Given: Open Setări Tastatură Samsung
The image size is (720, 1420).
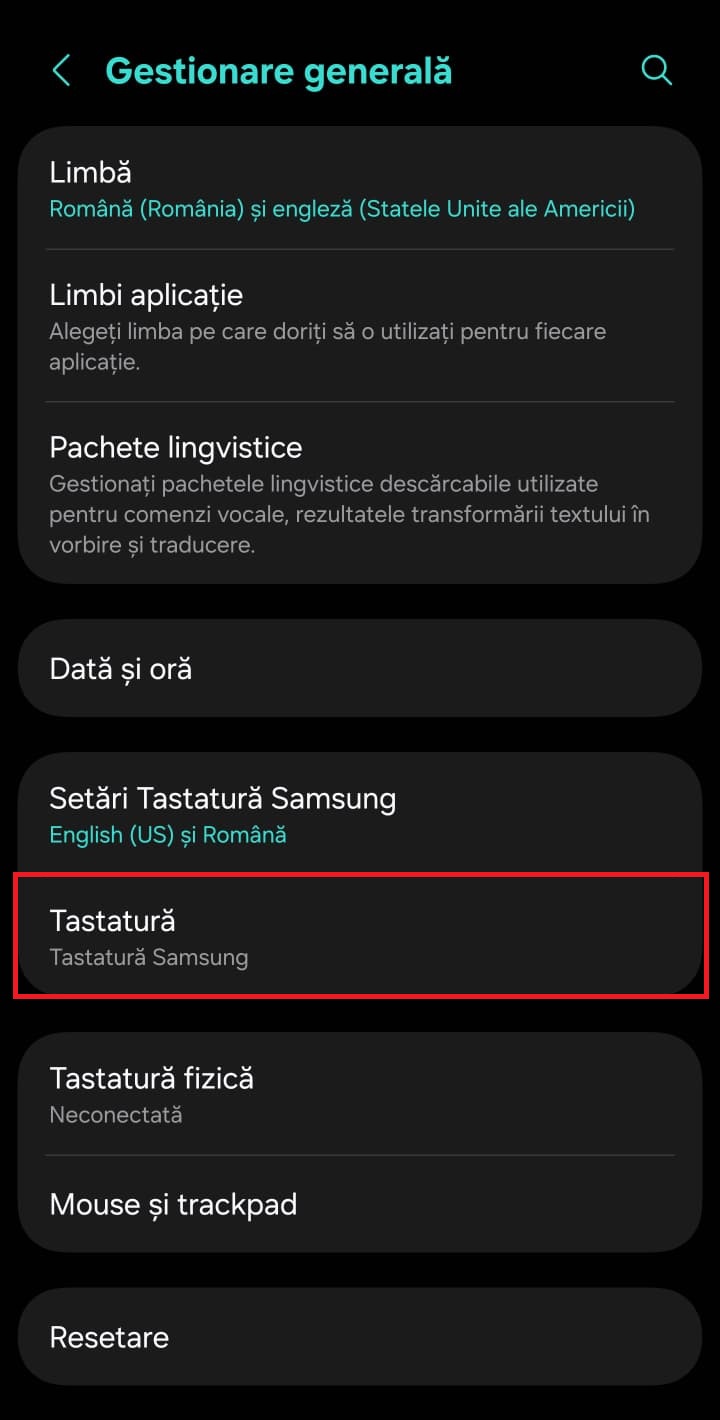Looking at the screenshot, I should click(360, 814).
